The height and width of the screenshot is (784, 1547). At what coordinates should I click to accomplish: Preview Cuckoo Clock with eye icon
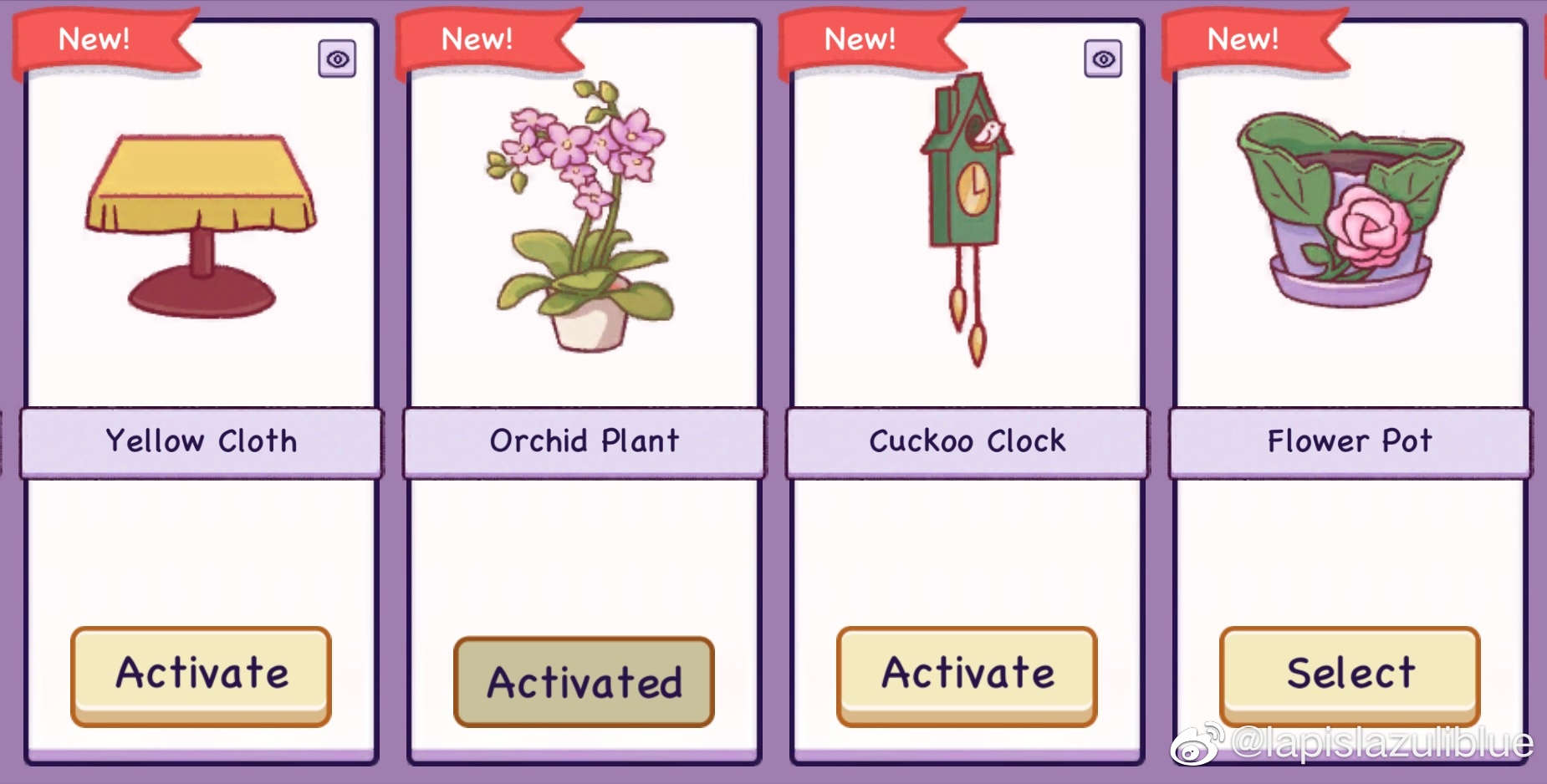pyautogui.click(x=1103, y=59)
